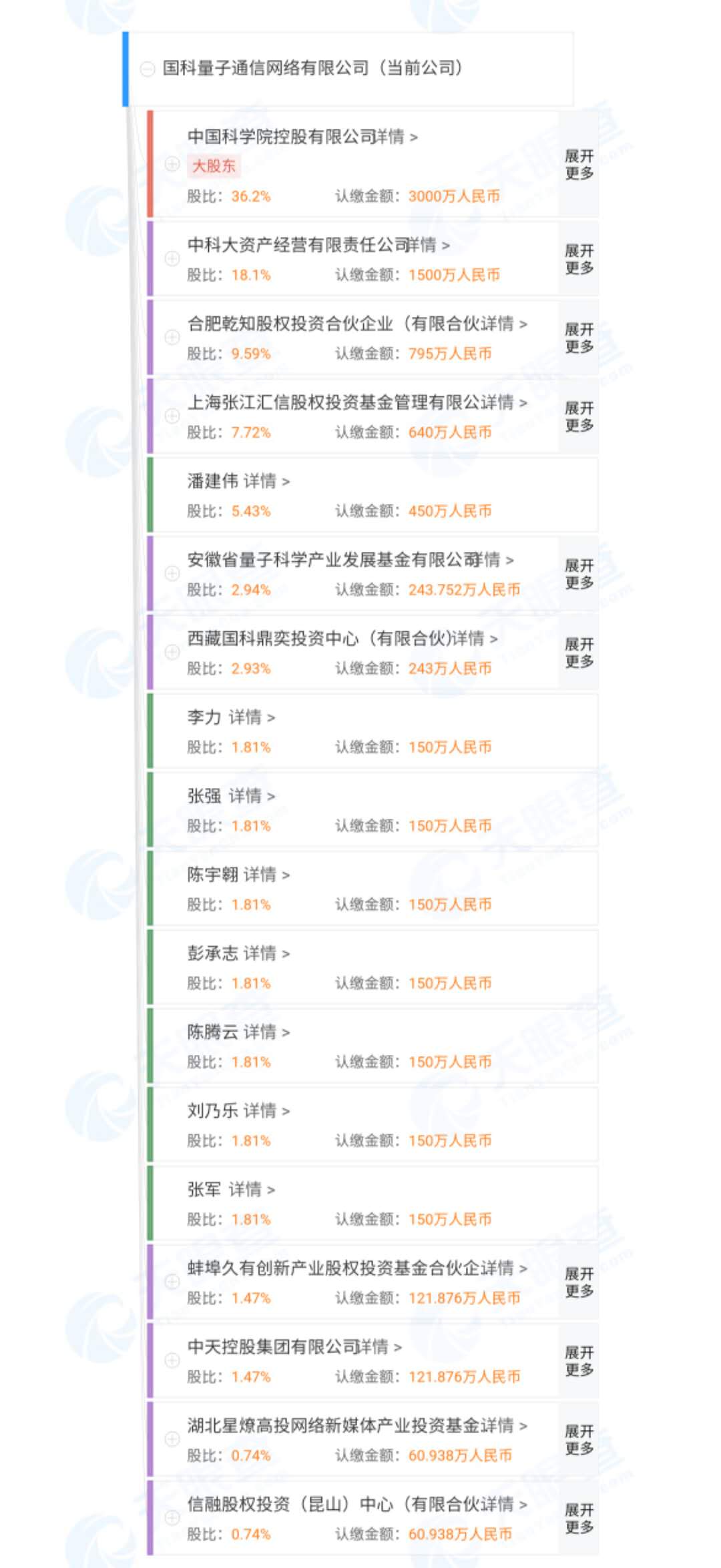Show details for 彭承志

(x=266, y=953)
